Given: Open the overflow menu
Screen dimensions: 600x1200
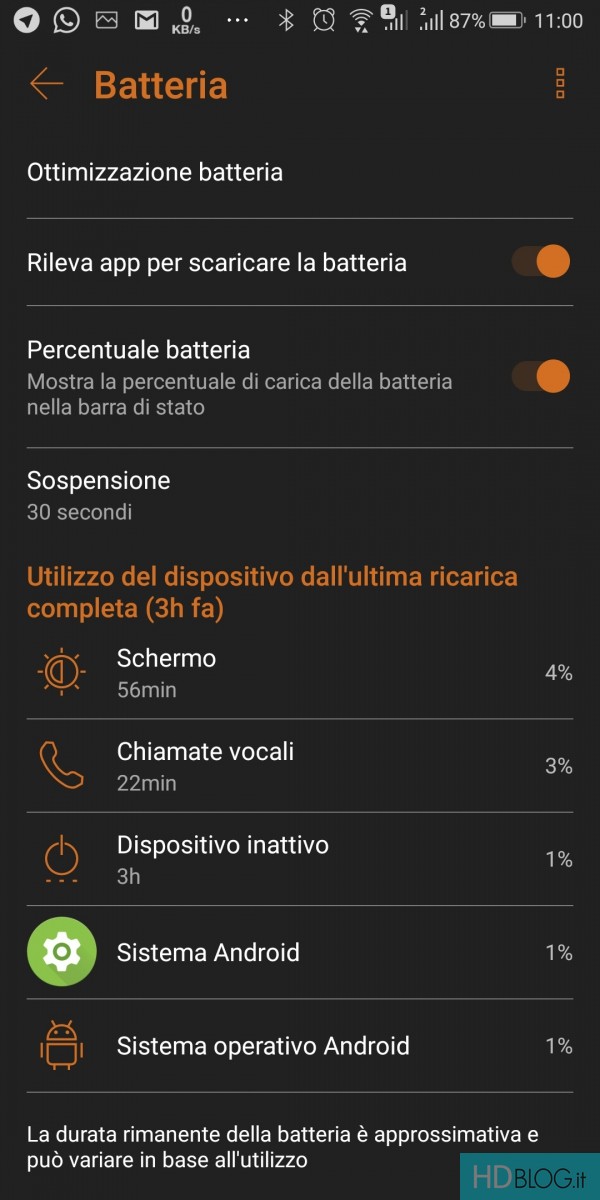Looking at the screenshot, I should coord(560,84).
